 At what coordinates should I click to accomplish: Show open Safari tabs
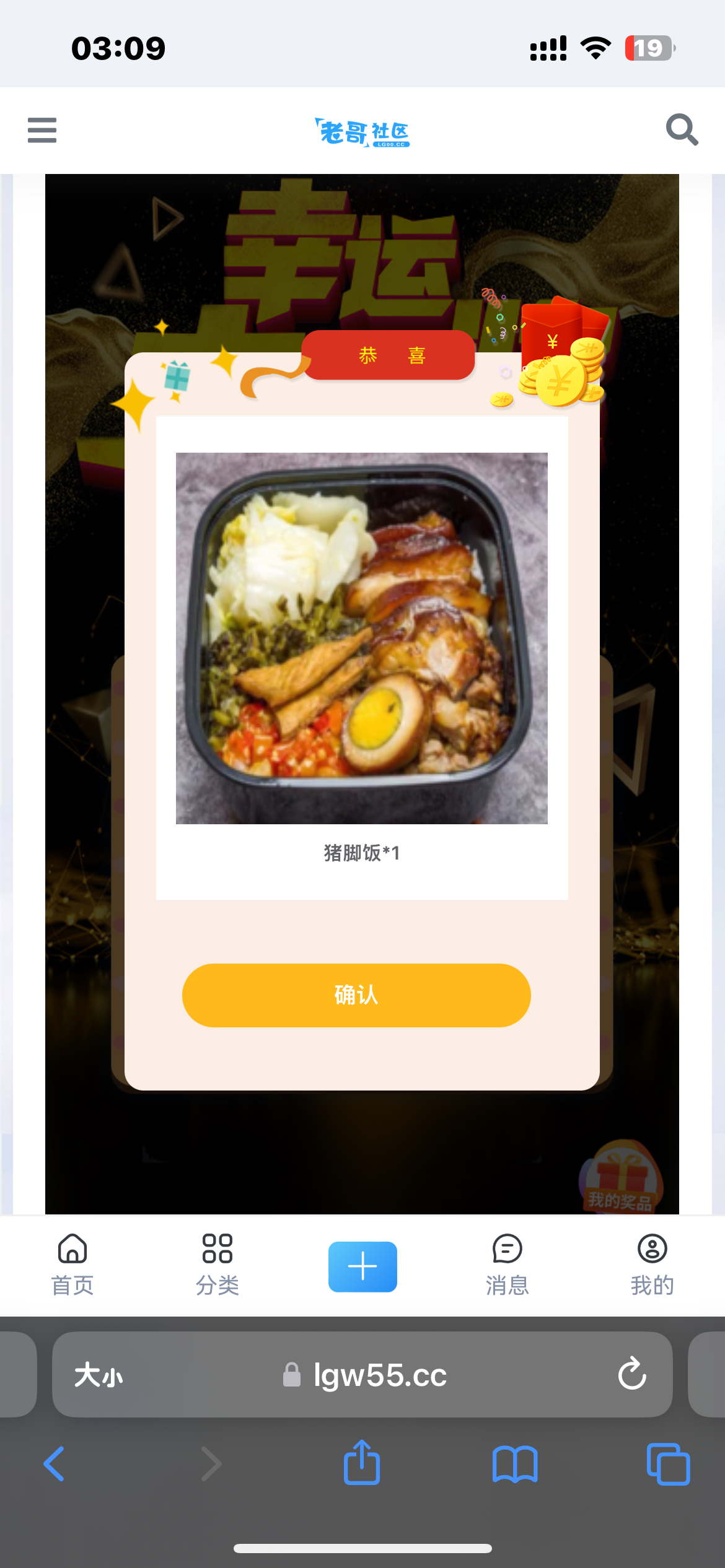click(668, 1464)
